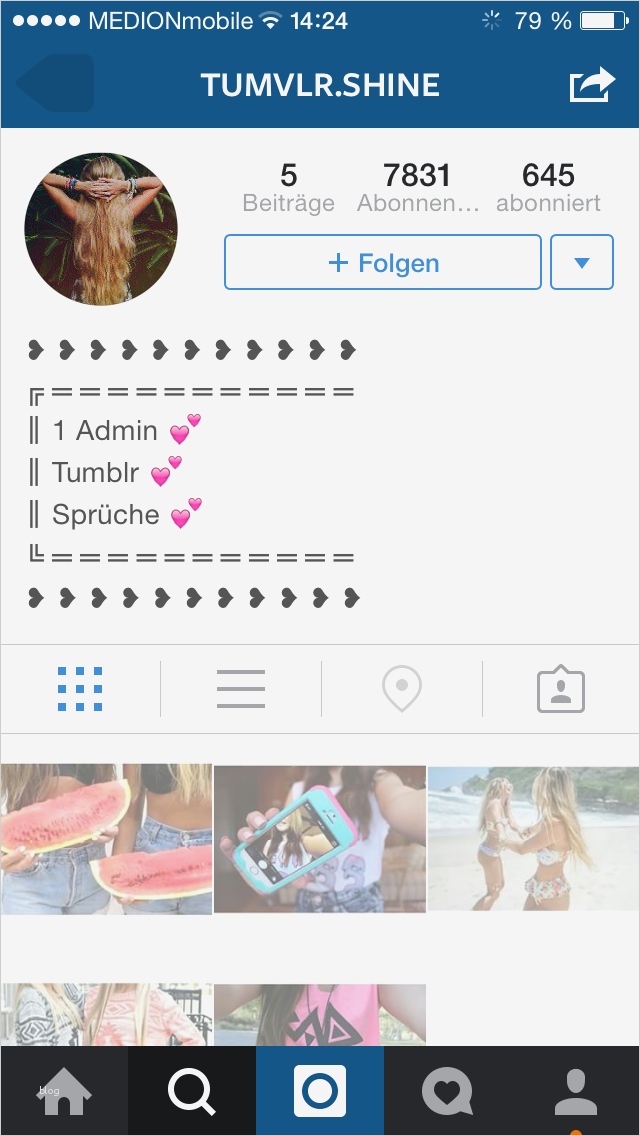640x1136 pixels.
Task: Open the blue phone case photo
Action: click(x=320, y=838)
